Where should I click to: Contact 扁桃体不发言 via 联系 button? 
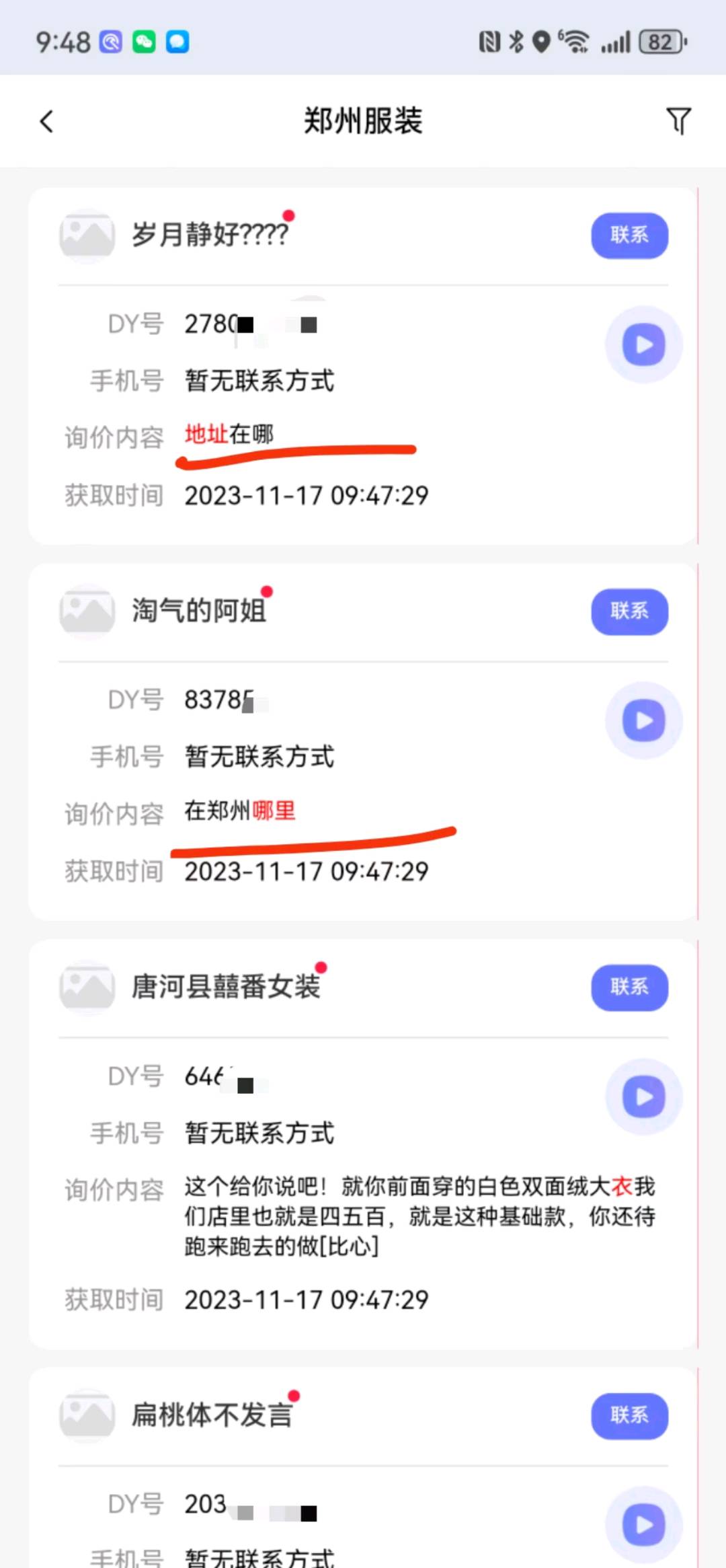pos(629,1415)
